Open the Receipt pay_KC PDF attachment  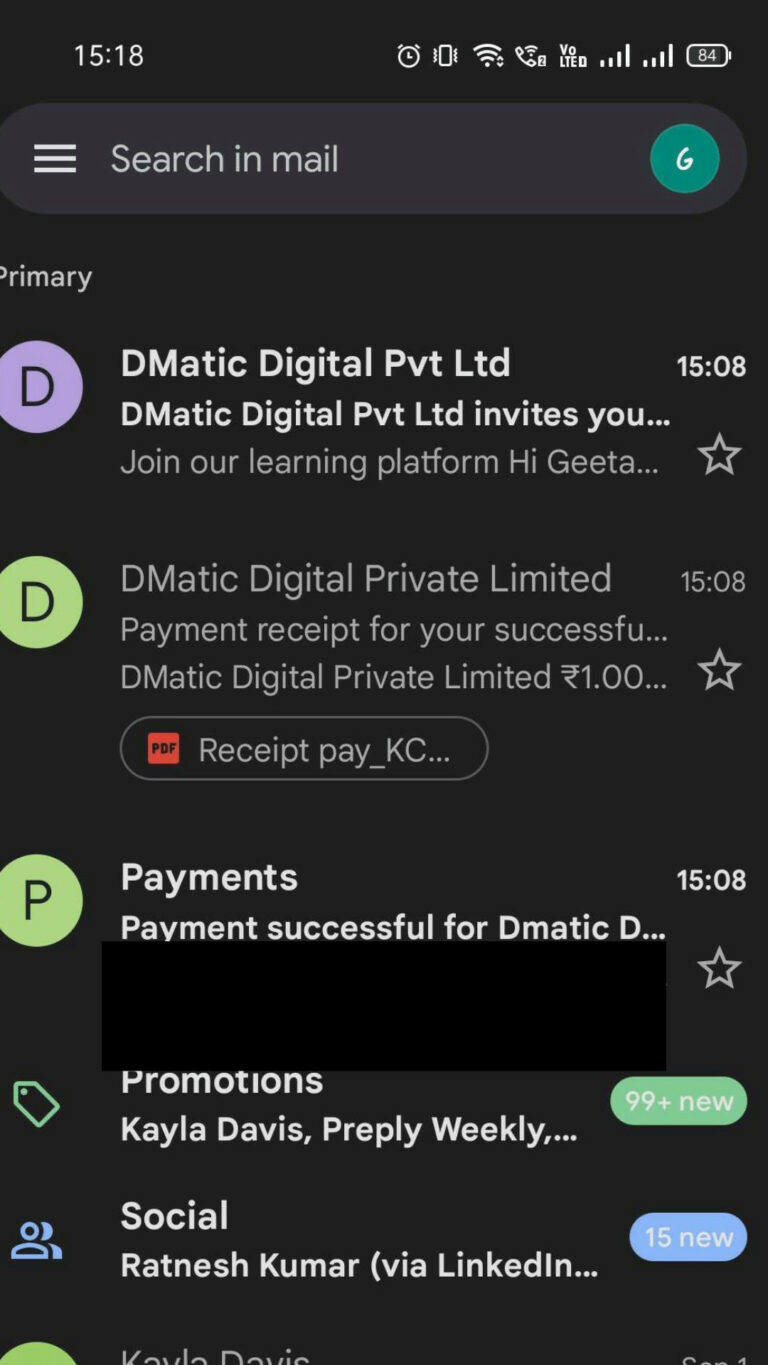(x=304, y=749)
